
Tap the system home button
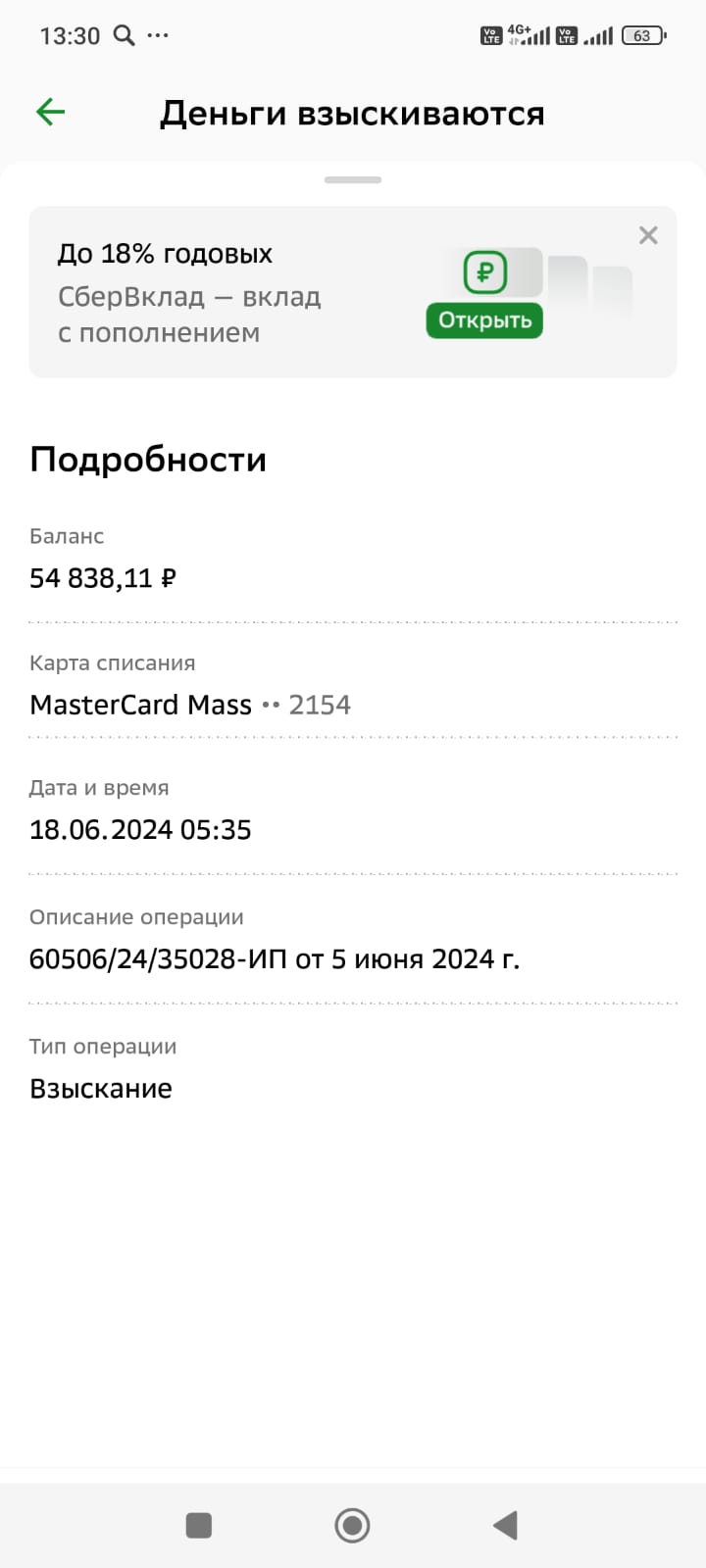(x=352, y=1525)
